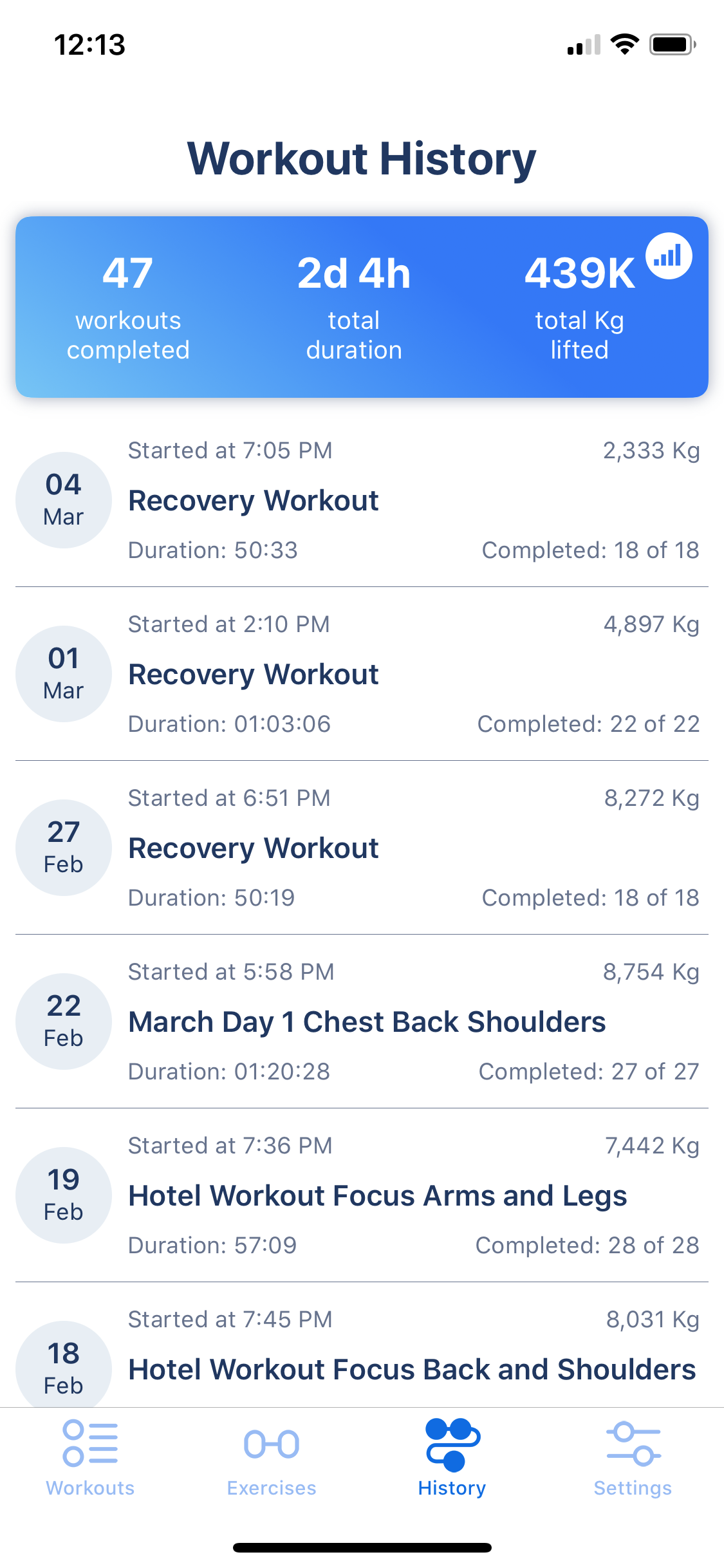Go to the Settings tab
Viewport: 724px width, 1568px height.
(x=633, y=1458)
